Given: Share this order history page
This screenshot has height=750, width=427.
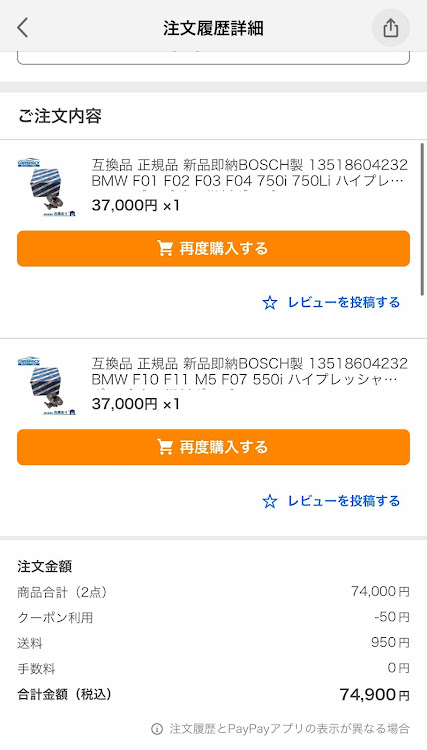Looking at the screenshot, I should (x=391, y=28).
